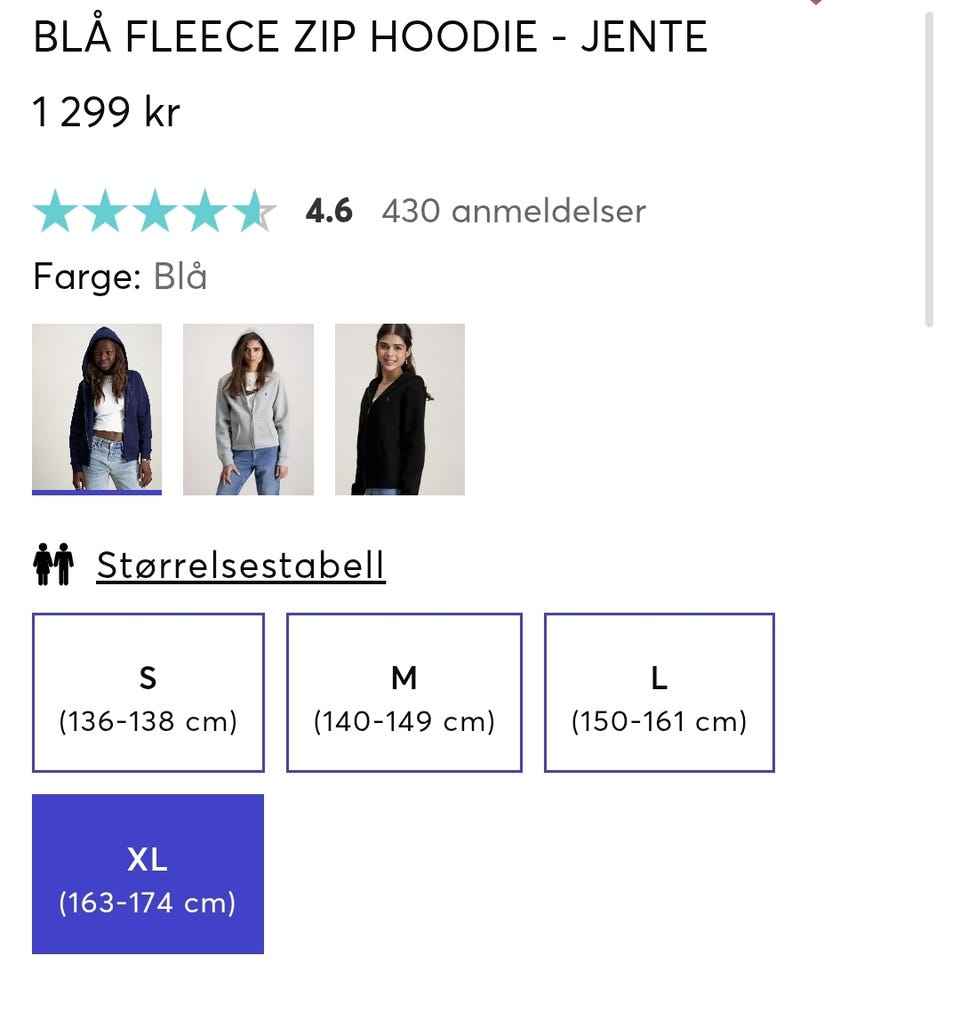Click the 1 299 kr price text

(104, 112)
